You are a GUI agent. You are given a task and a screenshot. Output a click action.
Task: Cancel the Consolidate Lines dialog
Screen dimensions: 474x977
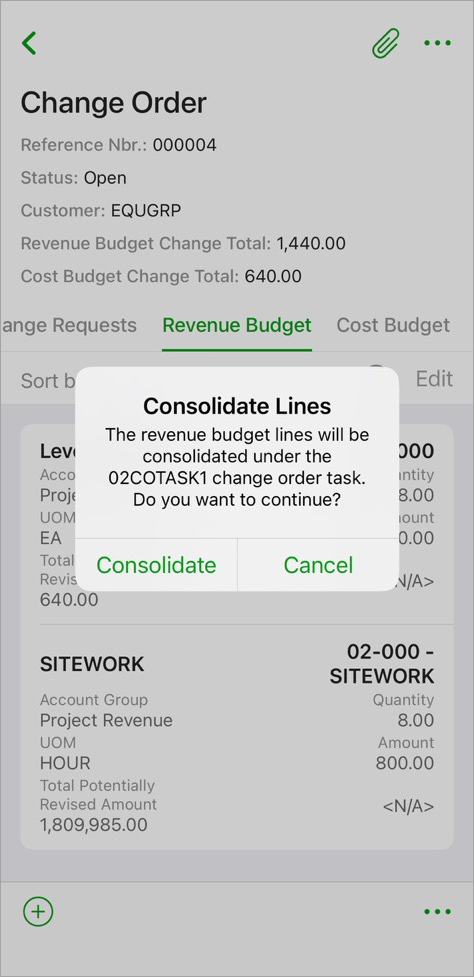[318, 565]
